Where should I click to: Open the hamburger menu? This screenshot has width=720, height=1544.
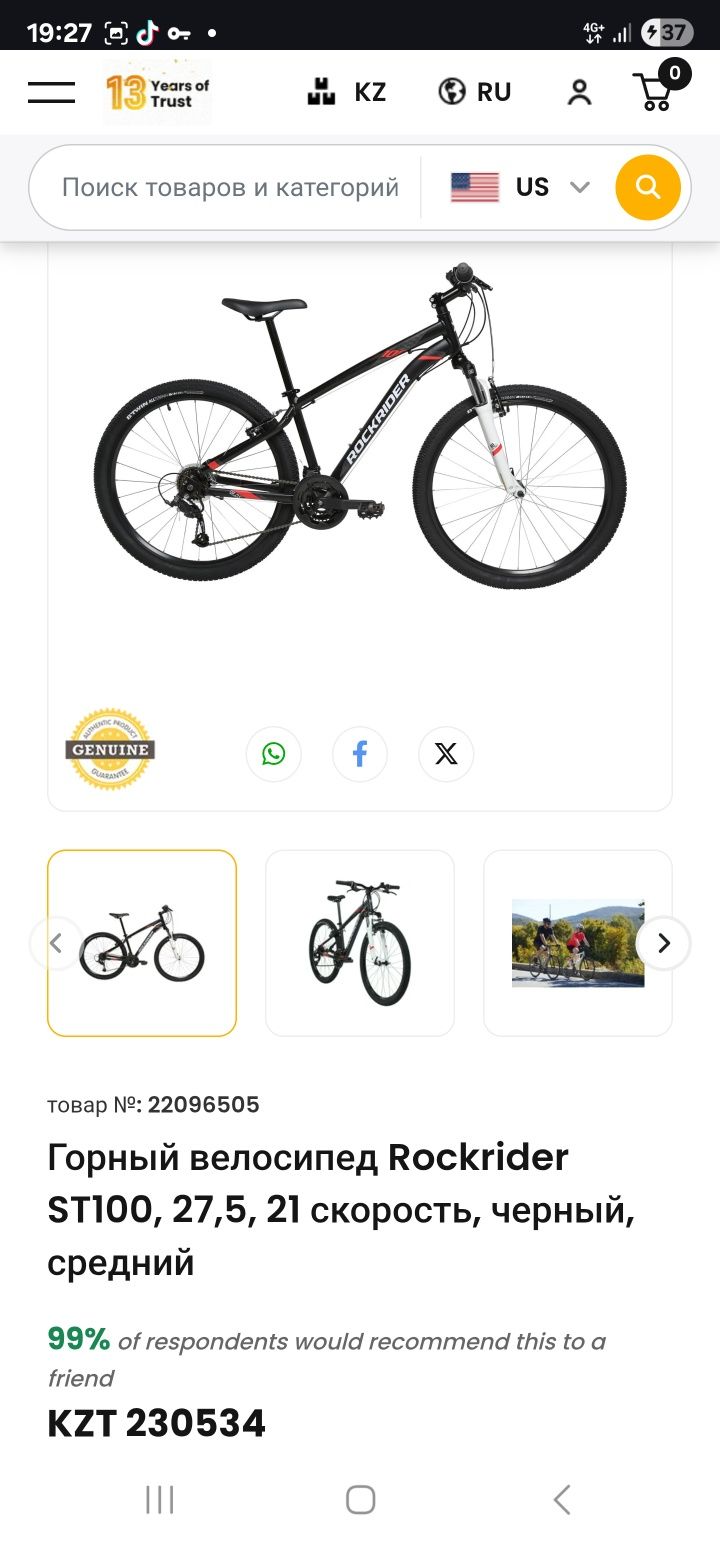(51, 93)
